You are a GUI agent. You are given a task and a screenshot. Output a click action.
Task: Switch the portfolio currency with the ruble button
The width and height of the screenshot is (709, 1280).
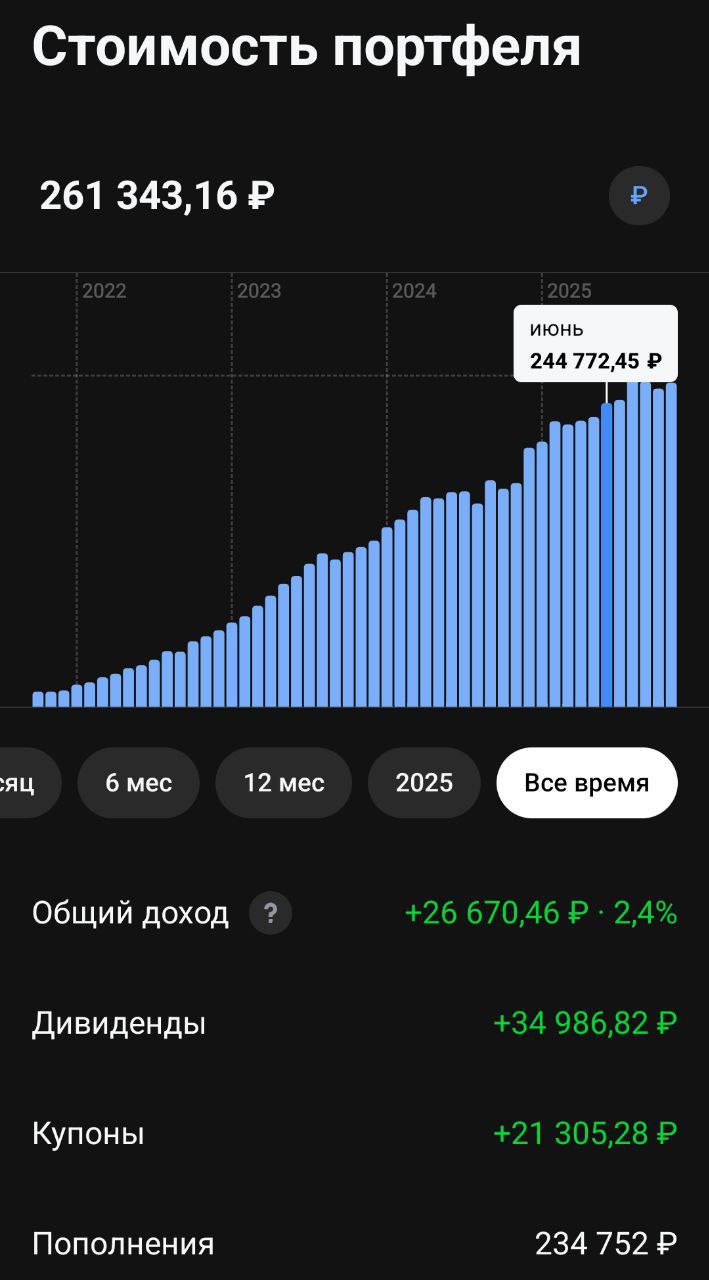click(x=639, y=195)
